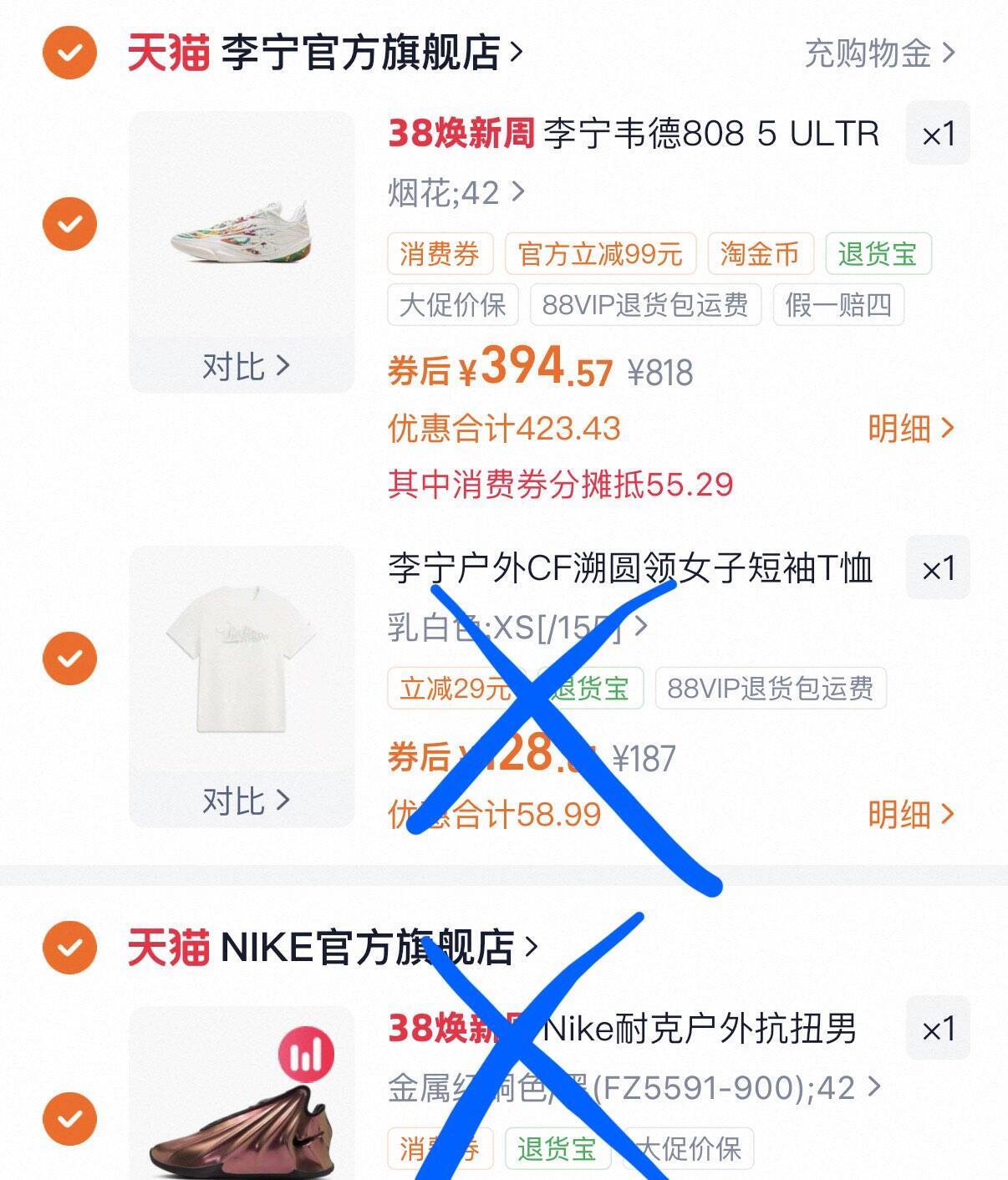Open 充购物金 link
The image size is (1008, 1180).
(878, 53)
